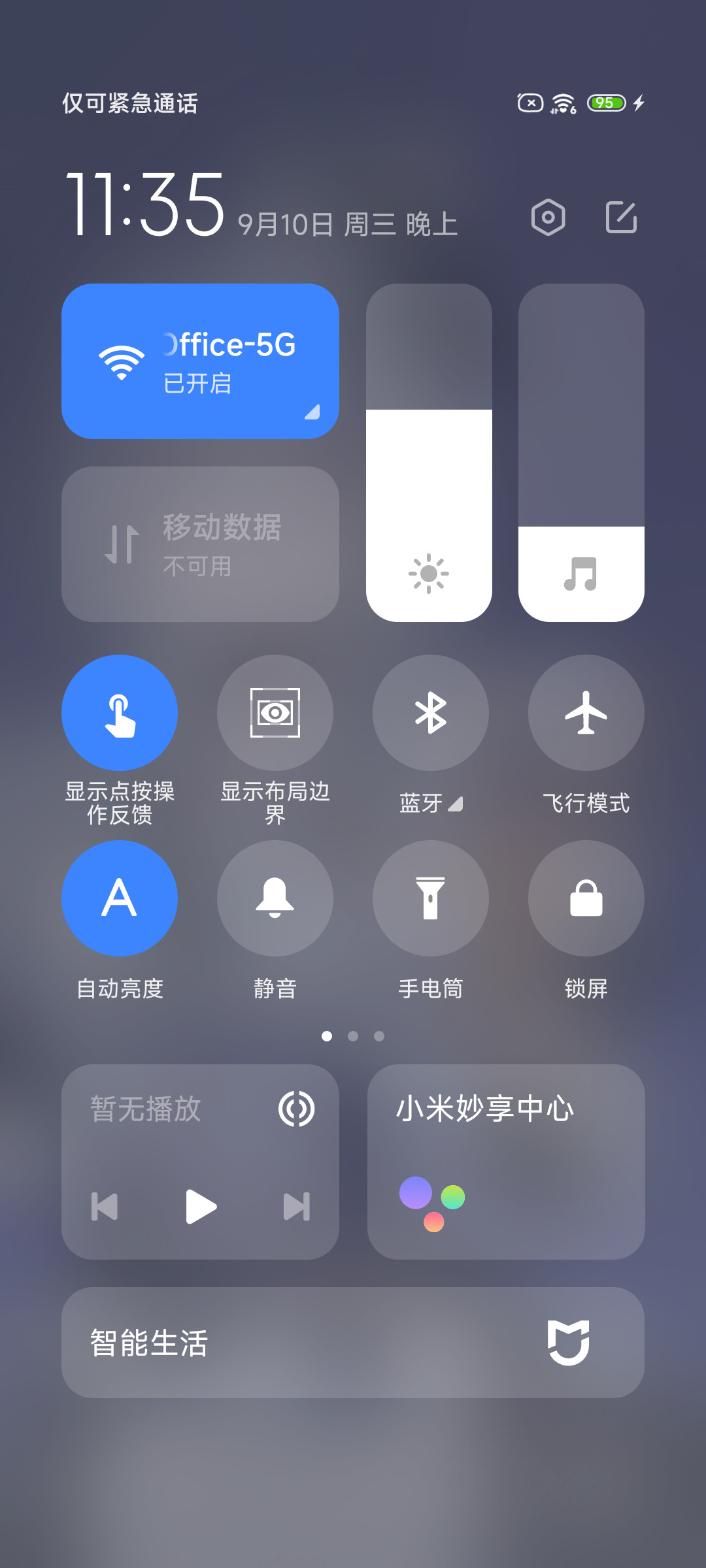Toggle the Office-5G Wi-Fi tile
706x1568 pixels.
click(x=200, y=361)
